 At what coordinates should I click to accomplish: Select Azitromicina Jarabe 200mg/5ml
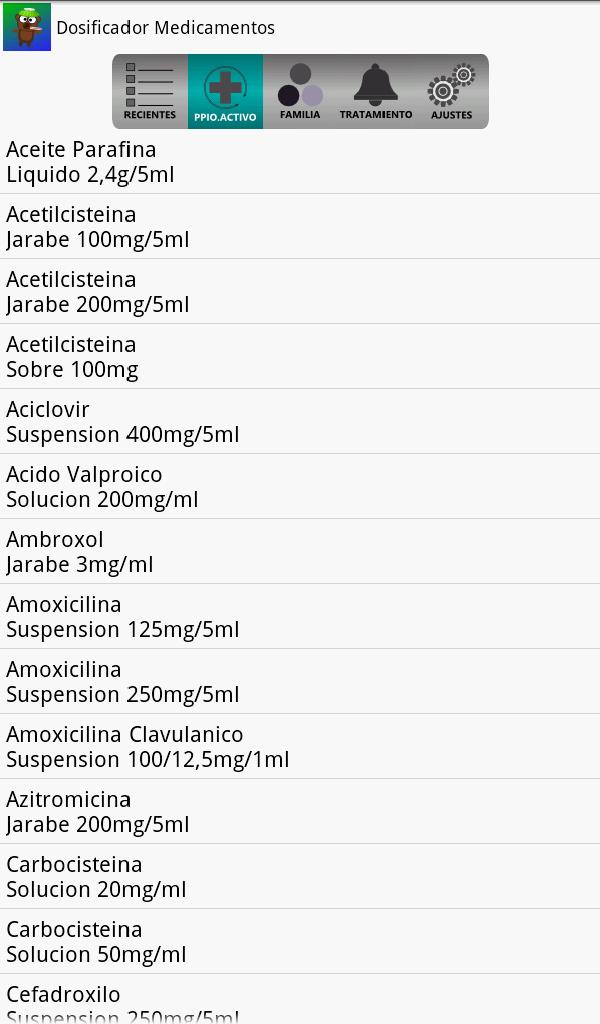300,812
